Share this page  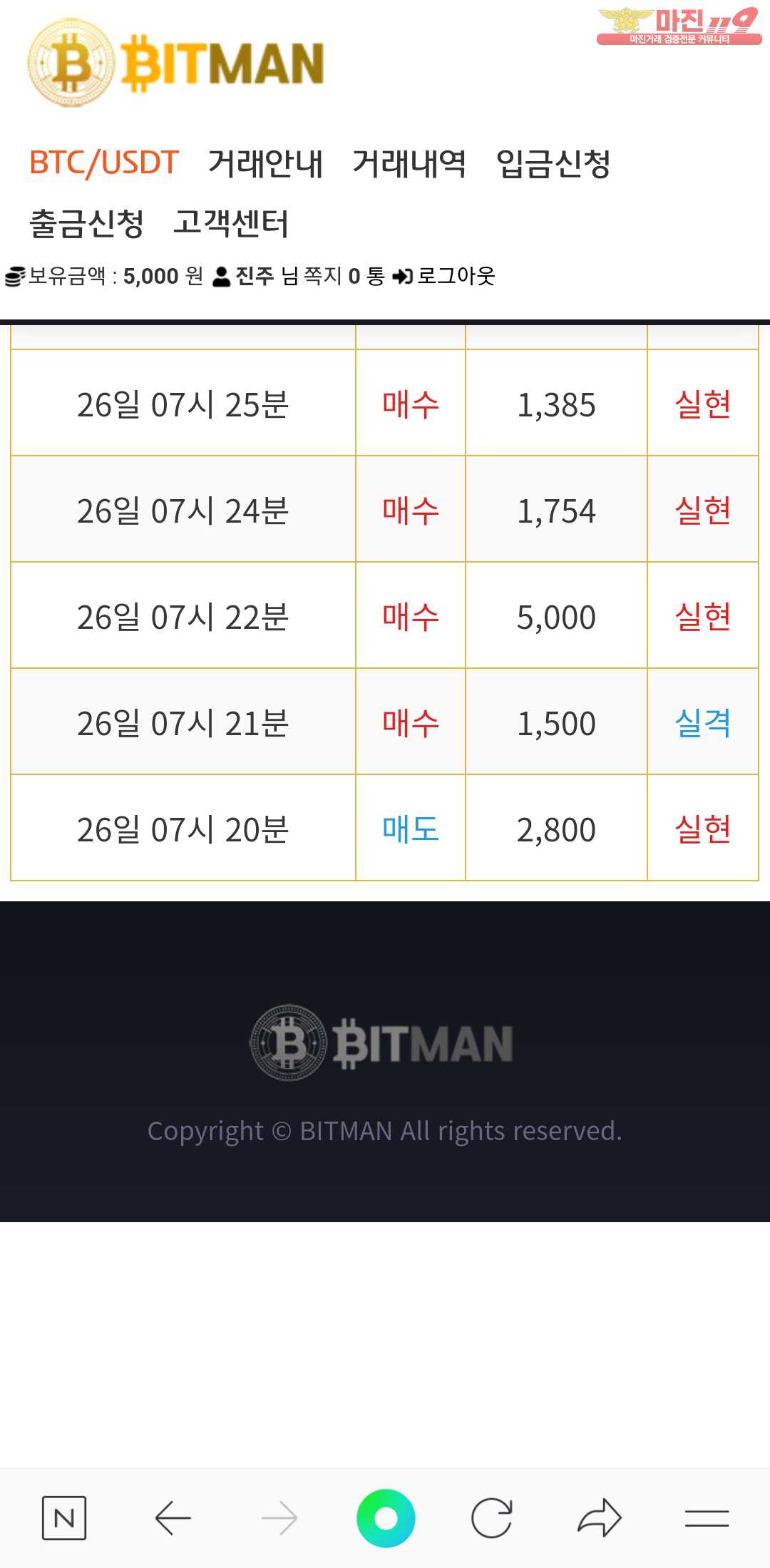point(599,1517)
